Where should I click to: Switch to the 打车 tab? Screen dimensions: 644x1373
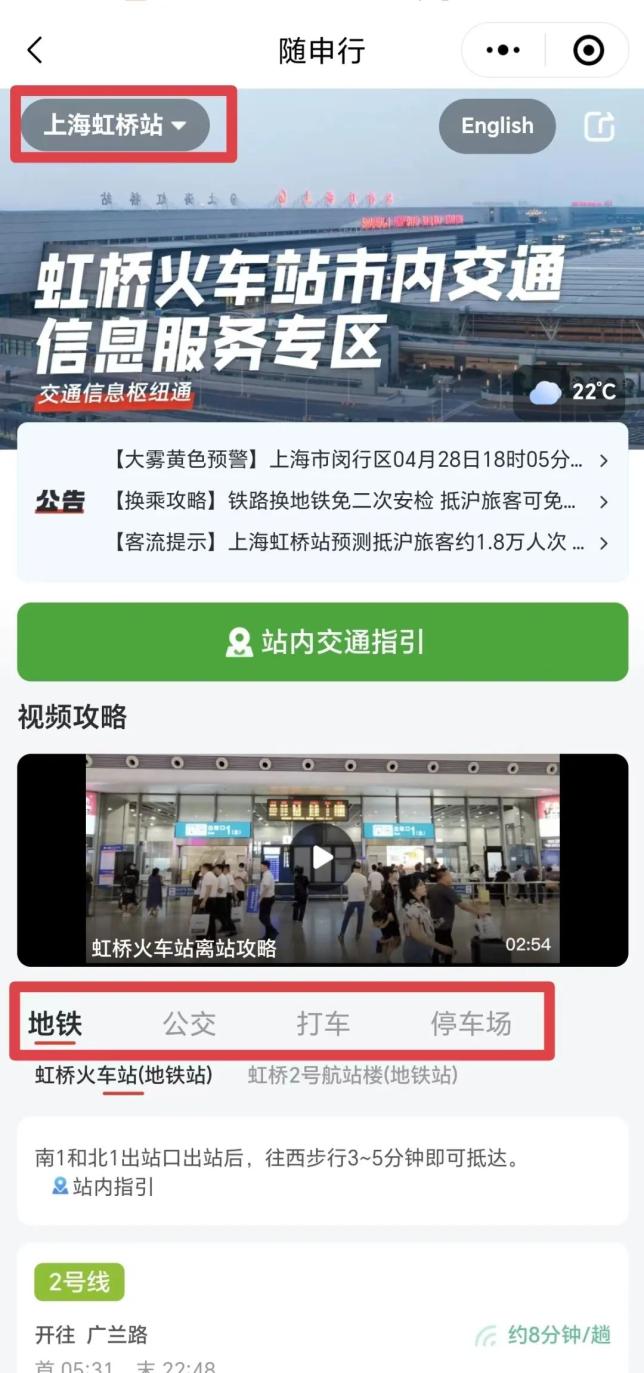(x=323, y=1023)
